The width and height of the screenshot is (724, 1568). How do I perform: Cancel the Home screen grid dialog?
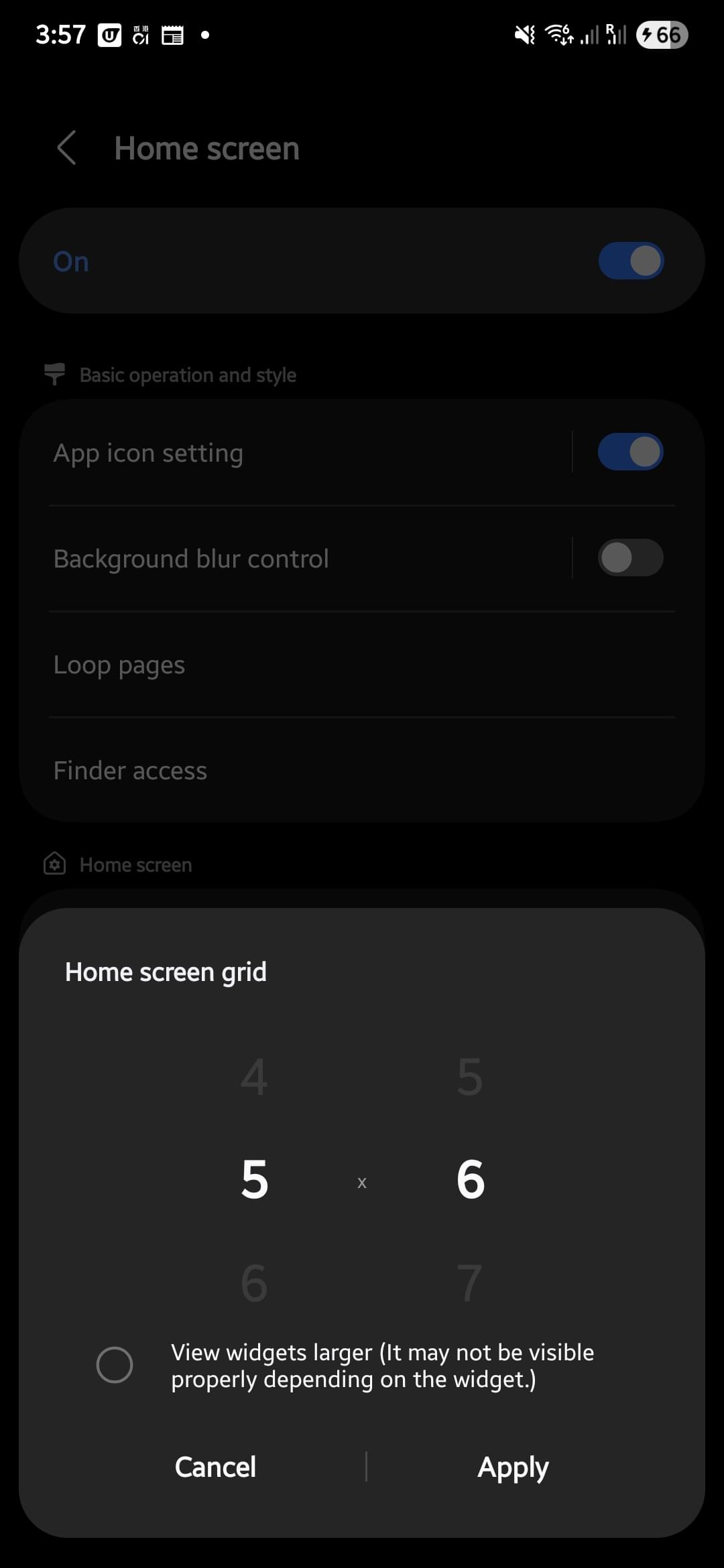pos(215,1467)
